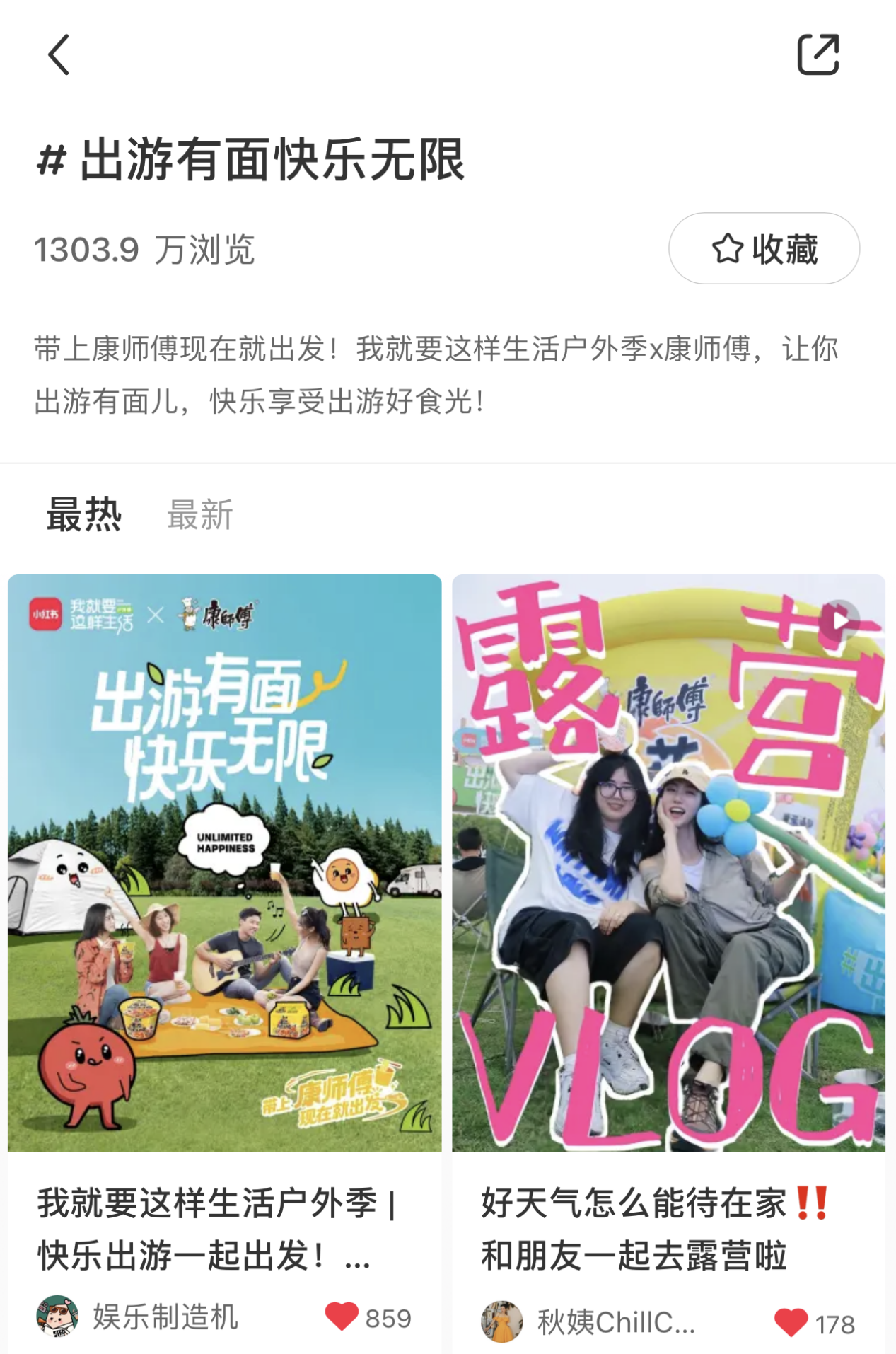Go back using the top-left arrow
The height and width of the screenshot is (1354, 896).
click(59, 55)
